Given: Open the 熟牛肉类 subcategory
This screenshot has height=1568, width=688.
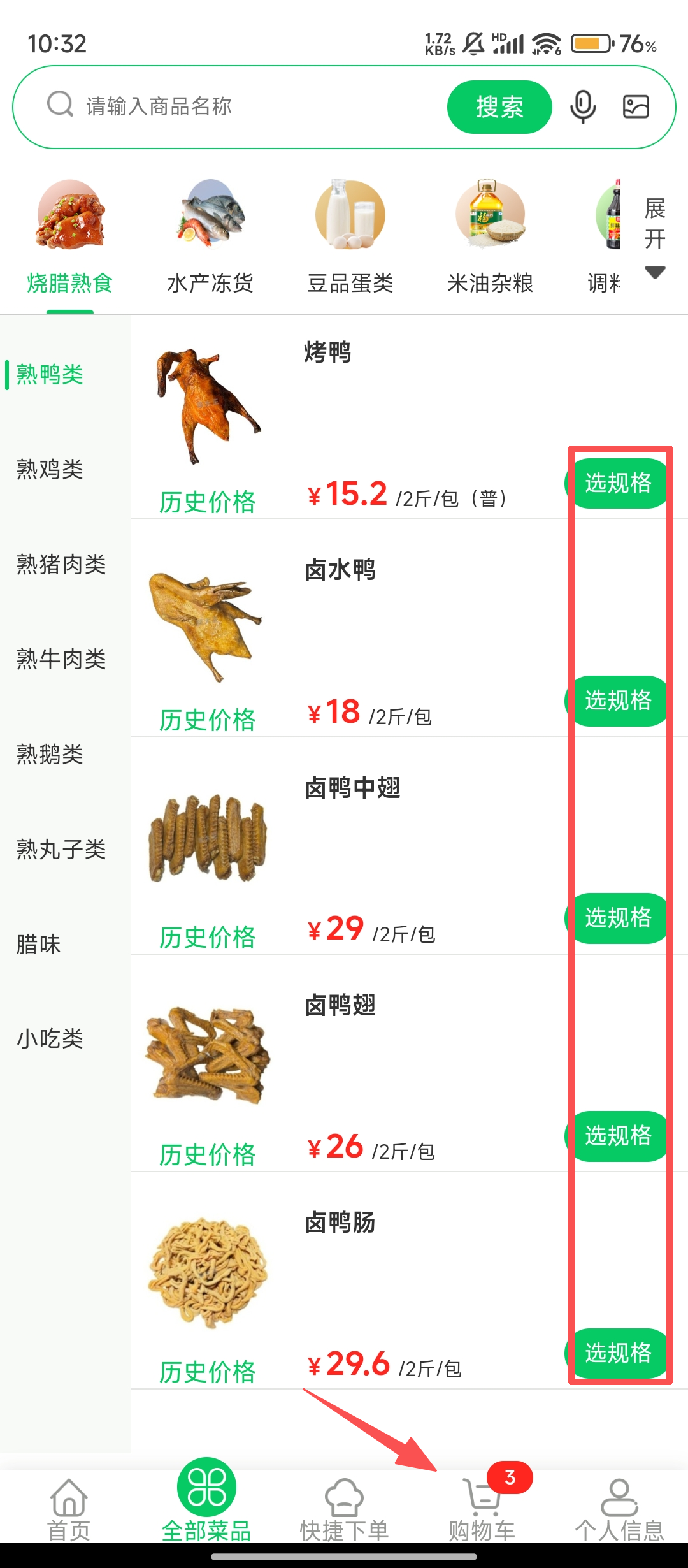Looking at the screenshot, I should tap(61, 659).
